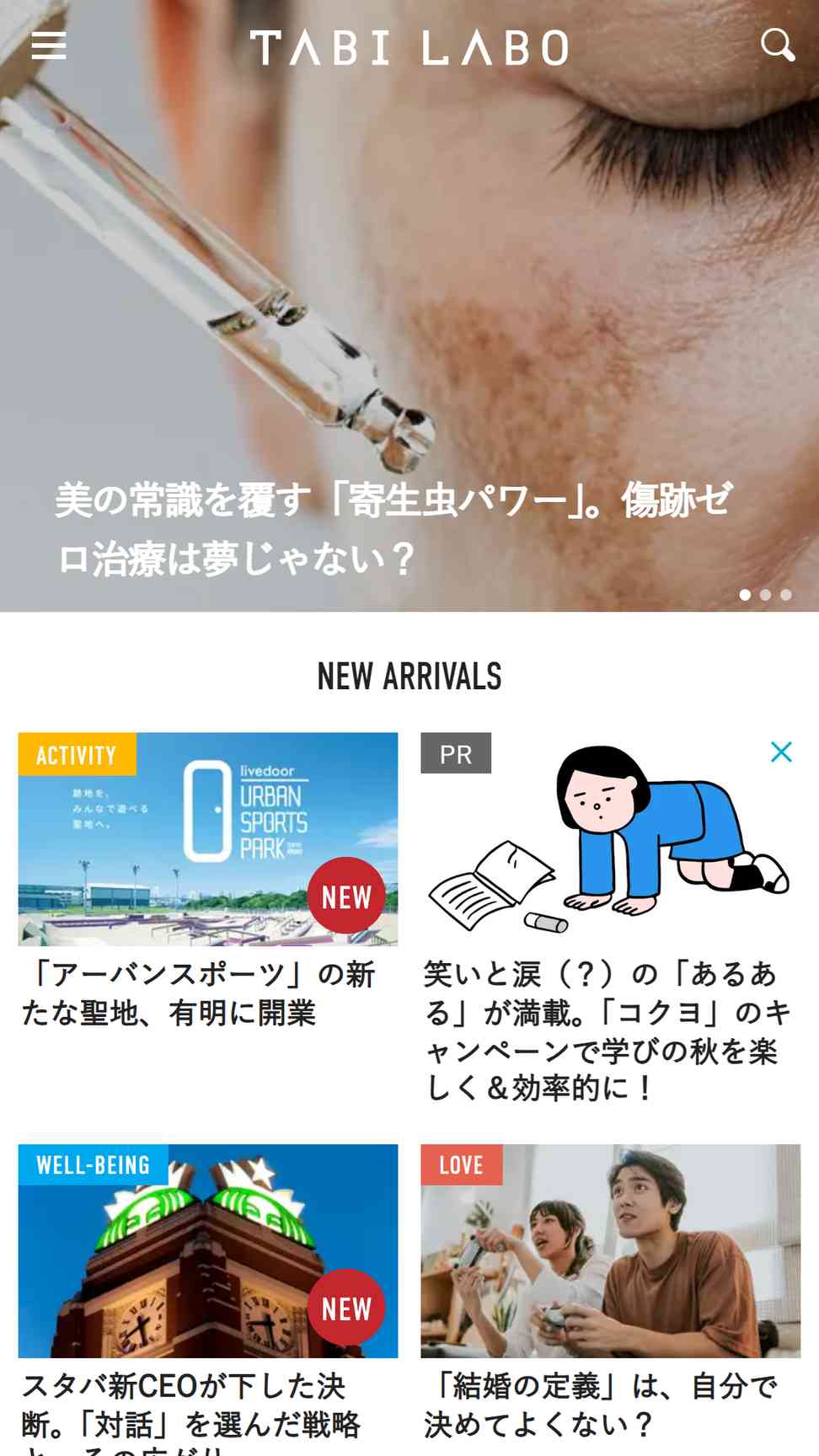The height and width of the screenshot is (1456, 819).
Task: Open the hamburger menu
Action: pyautogui.click(x=48, y=45)
